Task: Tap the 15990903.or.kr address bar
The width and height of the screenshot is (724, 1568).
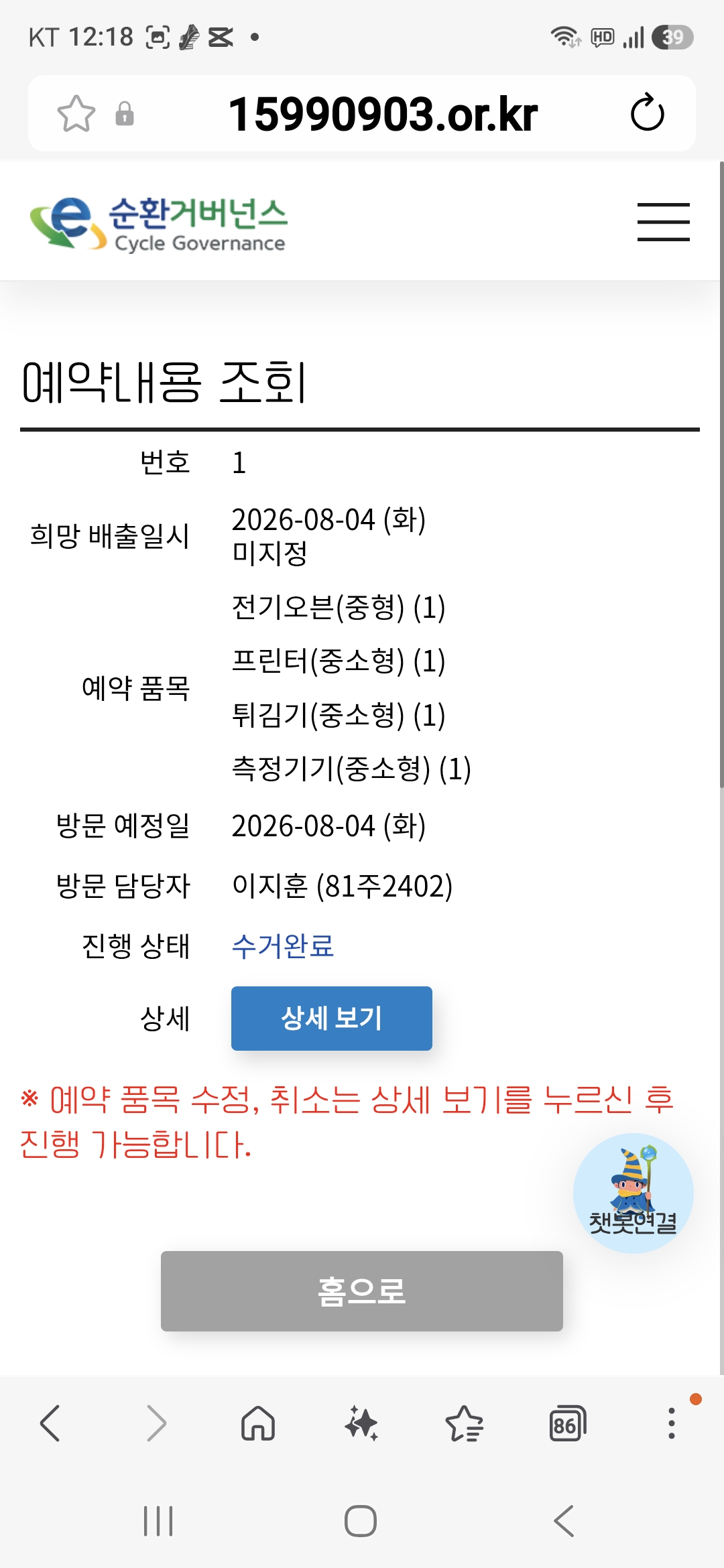Action: coord(383,114)
